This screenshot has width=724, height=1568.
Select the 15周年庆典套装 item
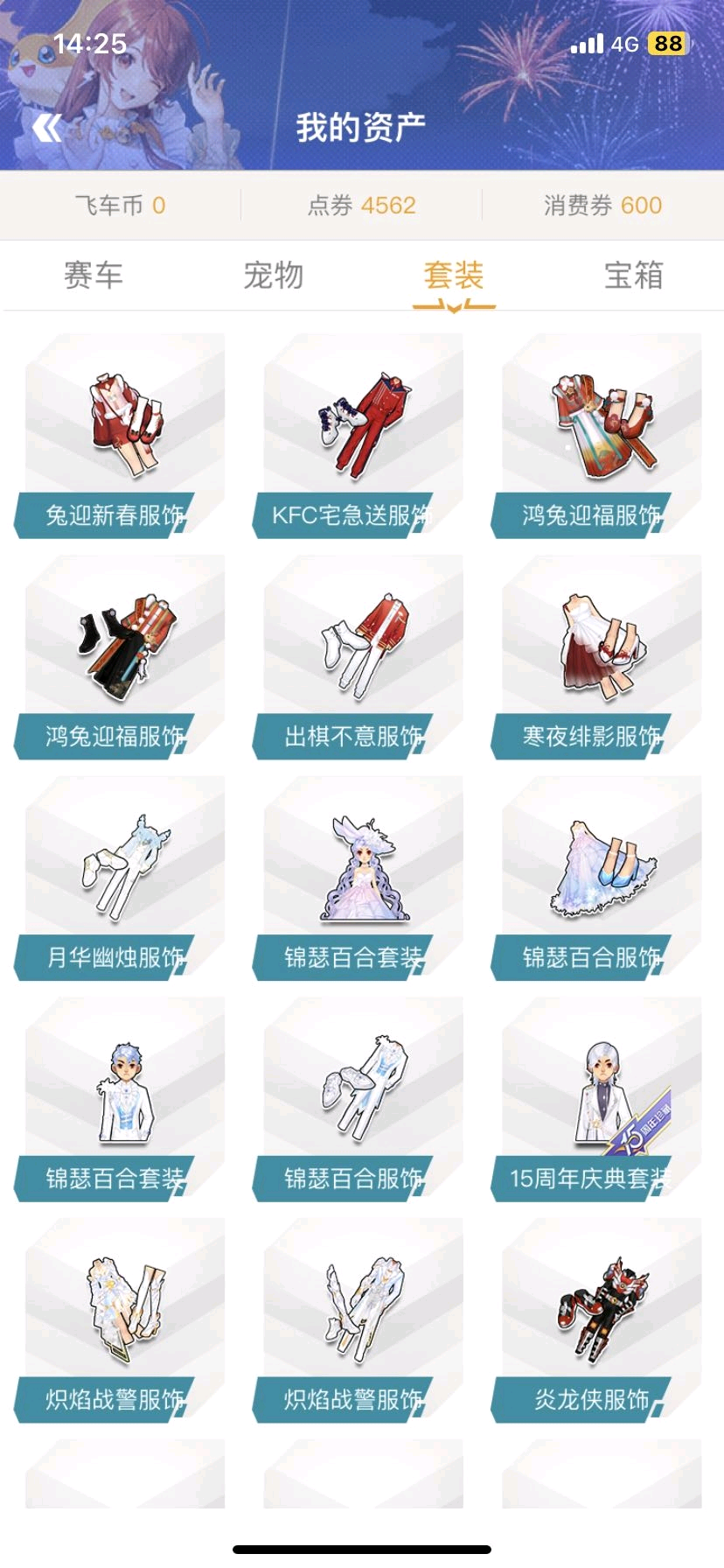point(602,1099)
